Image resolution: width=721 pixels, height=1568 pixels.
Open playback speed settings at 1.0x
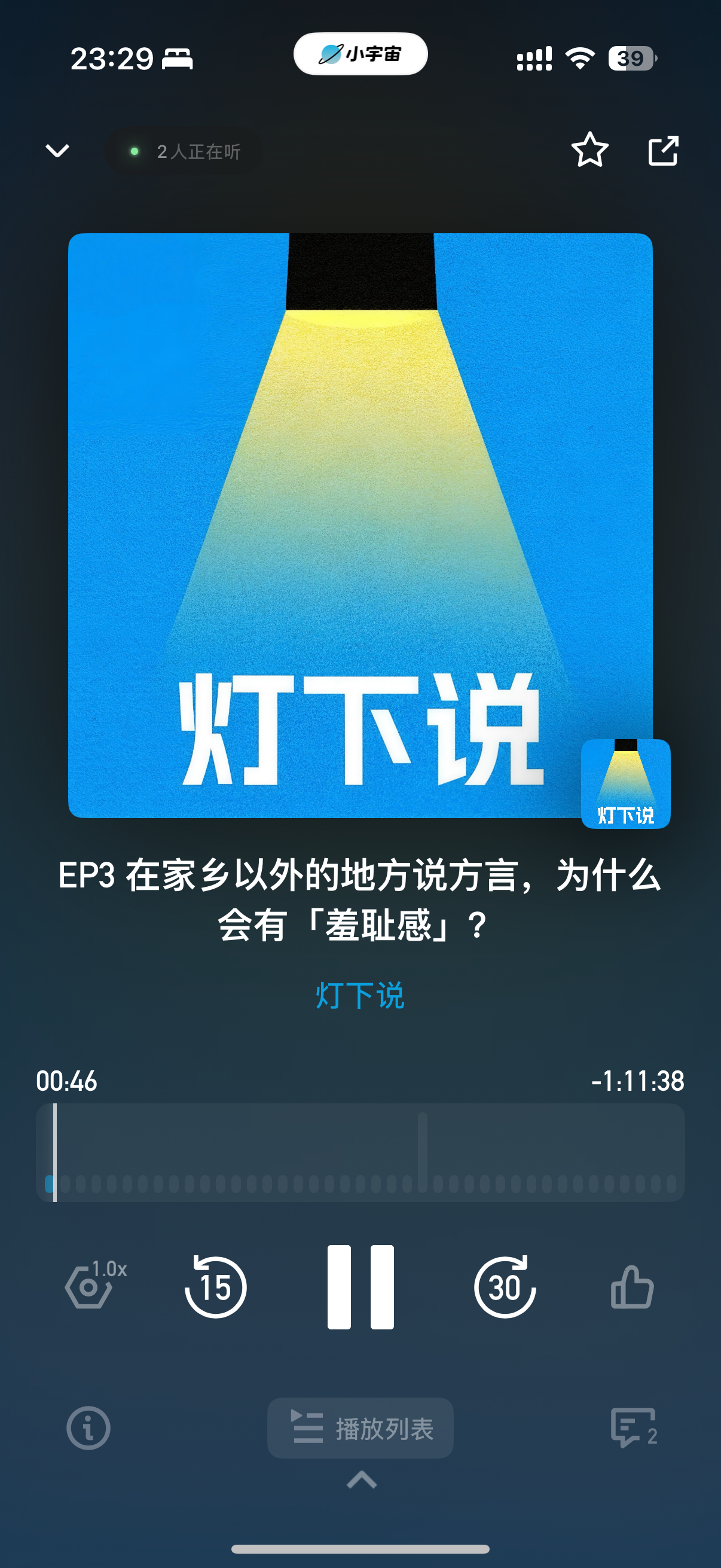pos(93,1286)
